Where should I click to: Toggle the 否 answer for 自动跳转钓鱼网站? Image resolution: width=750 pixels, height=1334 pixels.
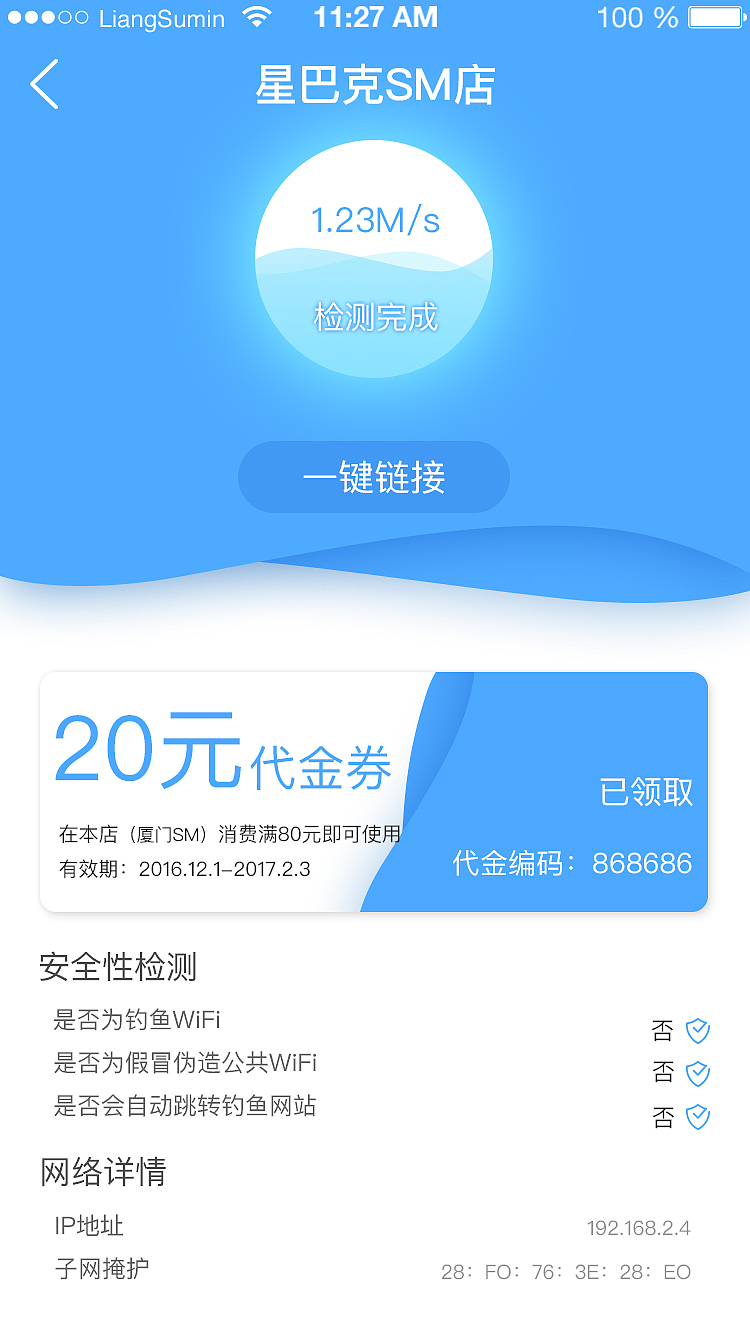point(662,1116)
